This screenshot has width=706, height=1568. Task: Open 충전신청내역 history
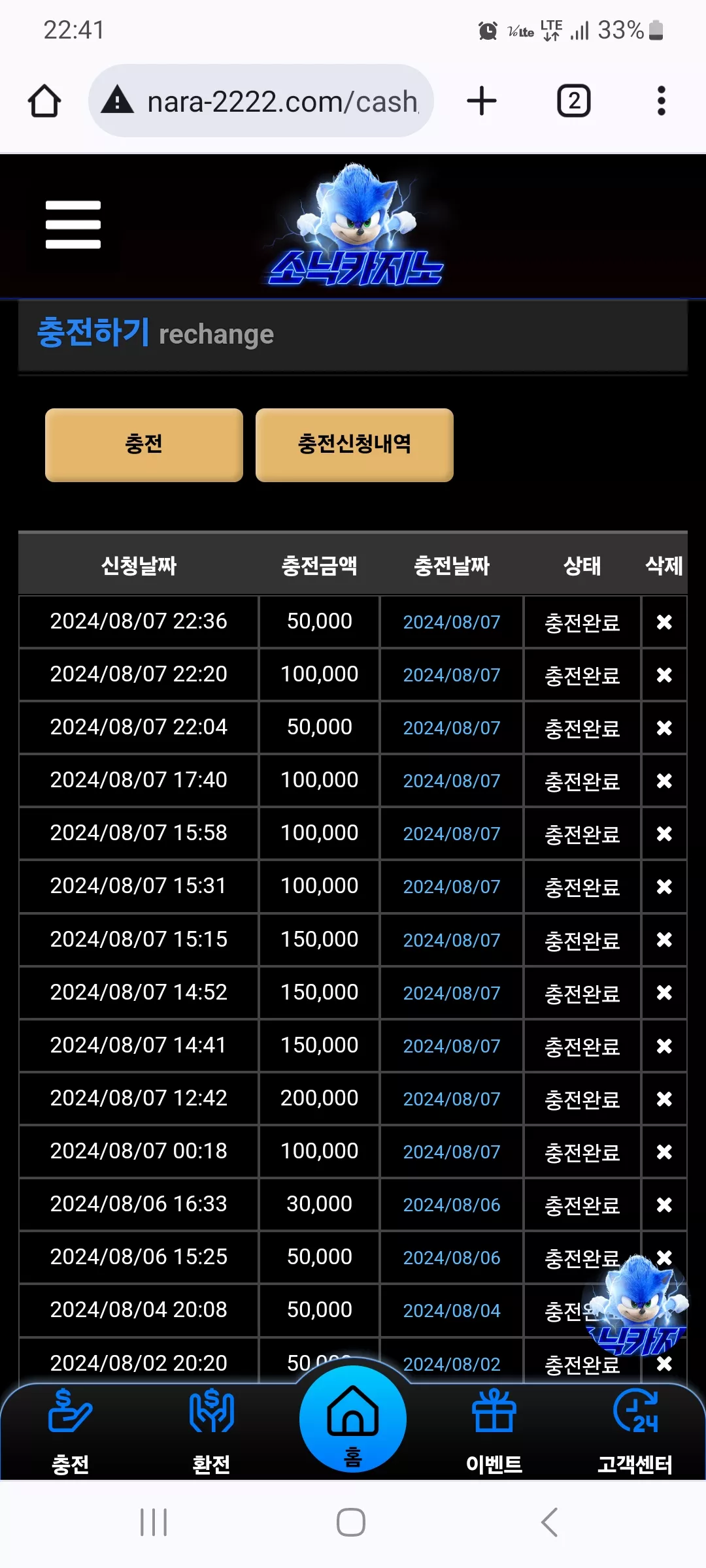point(354,445)
